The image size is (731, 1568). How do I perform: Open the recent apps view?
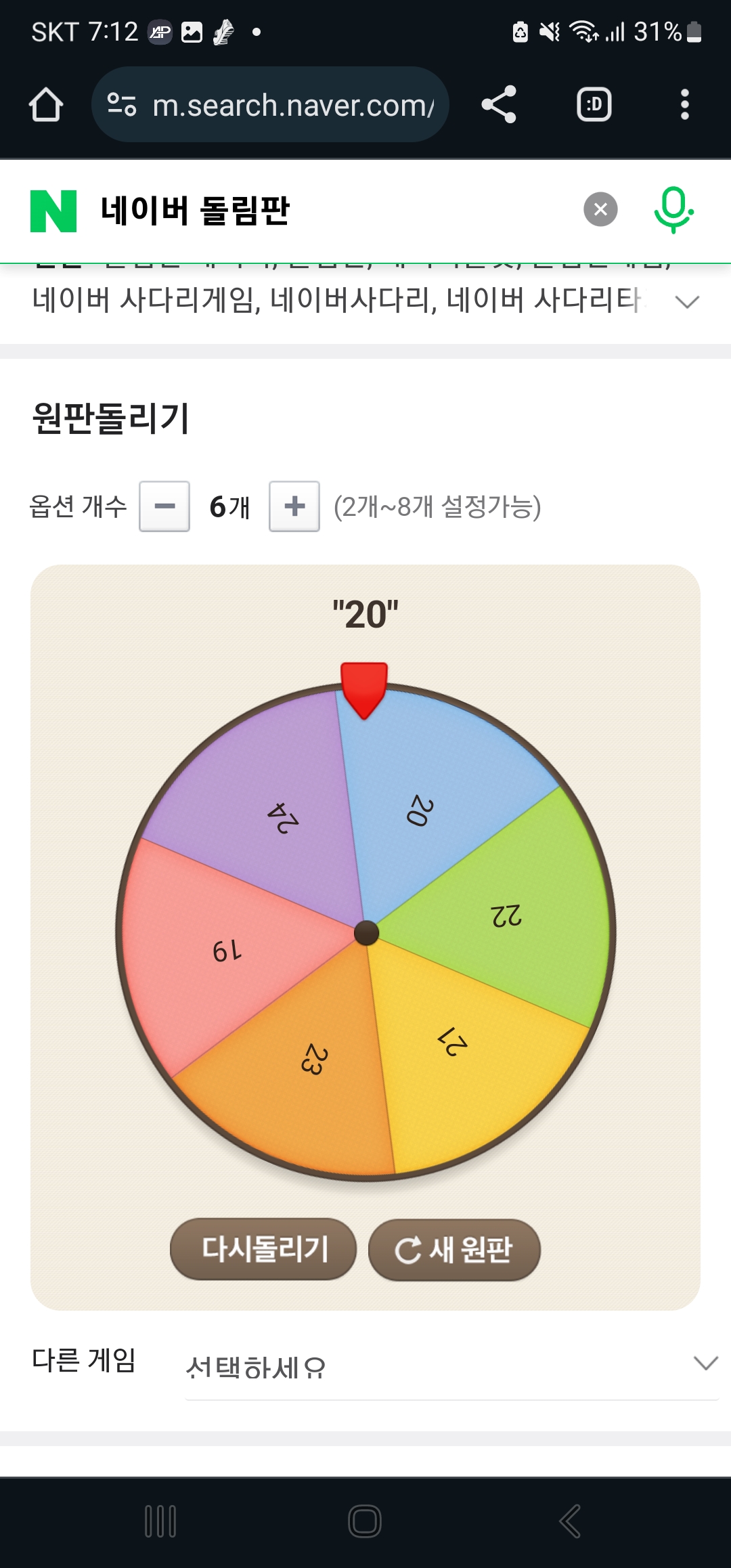(x=161, y=1521)
